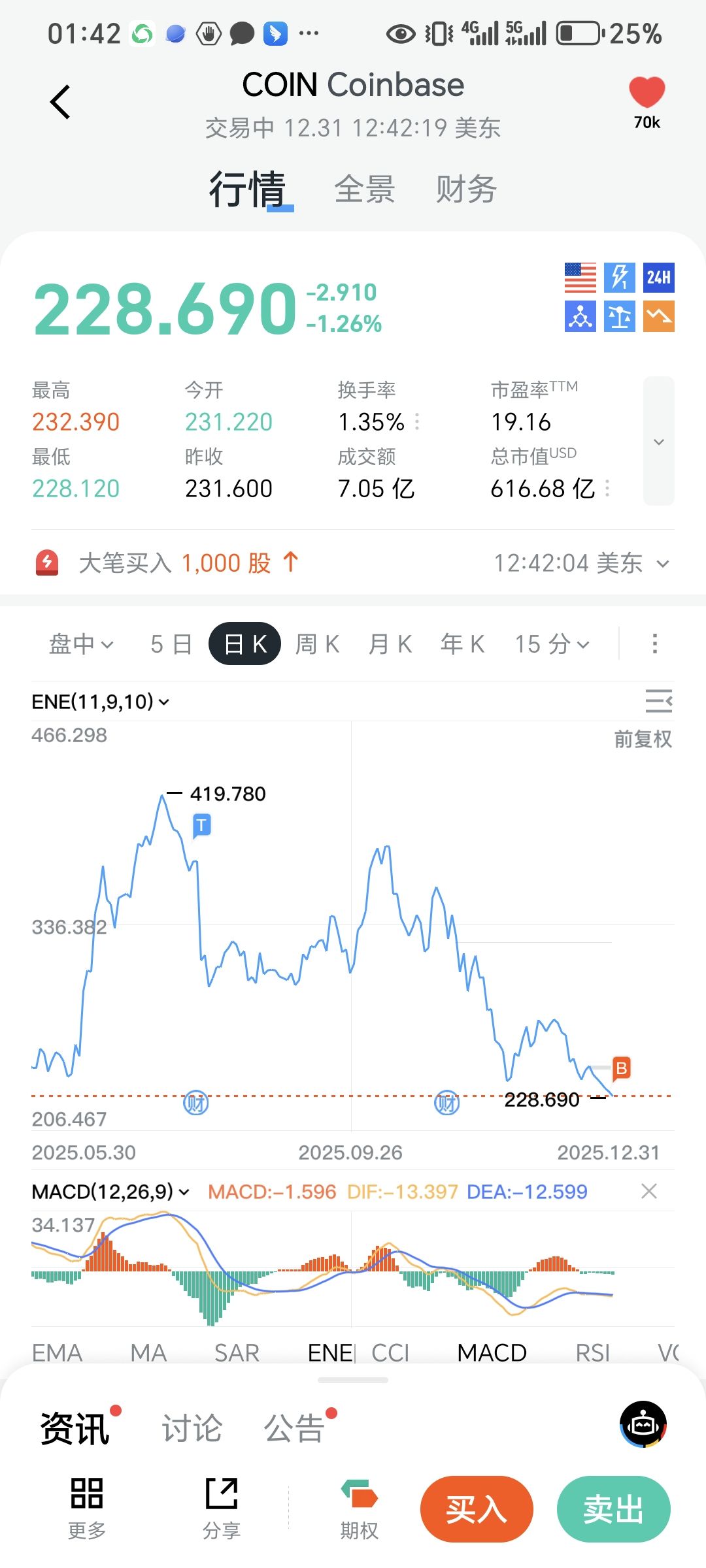Screen dimensions: 706x1568
Task: Tap 买入 to buy COIN
Action: point(477,1509)
